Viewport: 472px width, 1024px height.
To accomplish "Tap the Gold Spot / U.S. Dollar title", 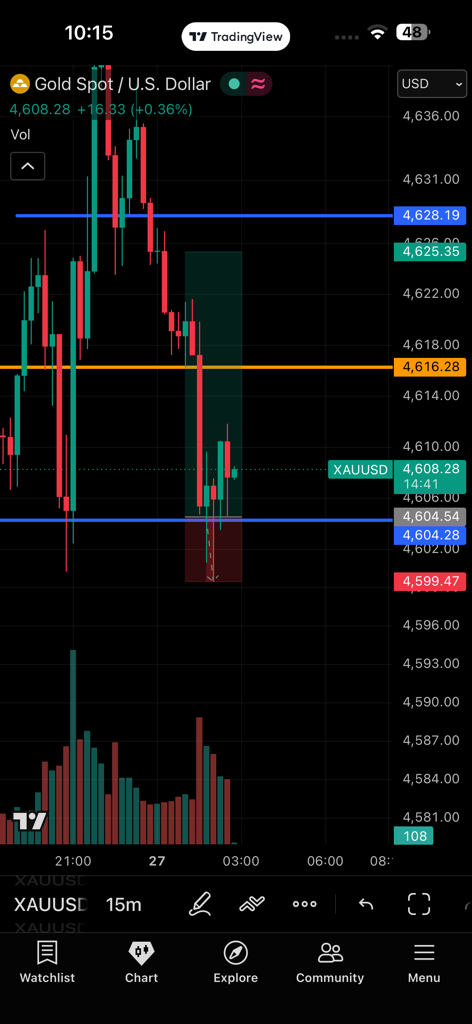I will pos(122,84).
